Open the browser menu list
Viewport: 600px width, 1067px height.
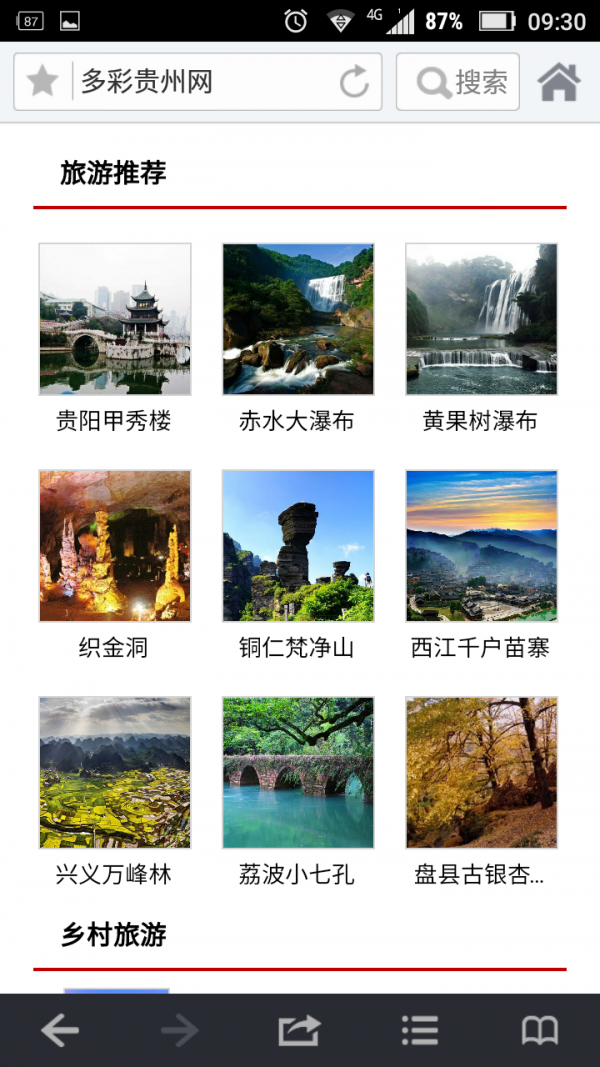pyautogui.click(x=420, y=1030)
